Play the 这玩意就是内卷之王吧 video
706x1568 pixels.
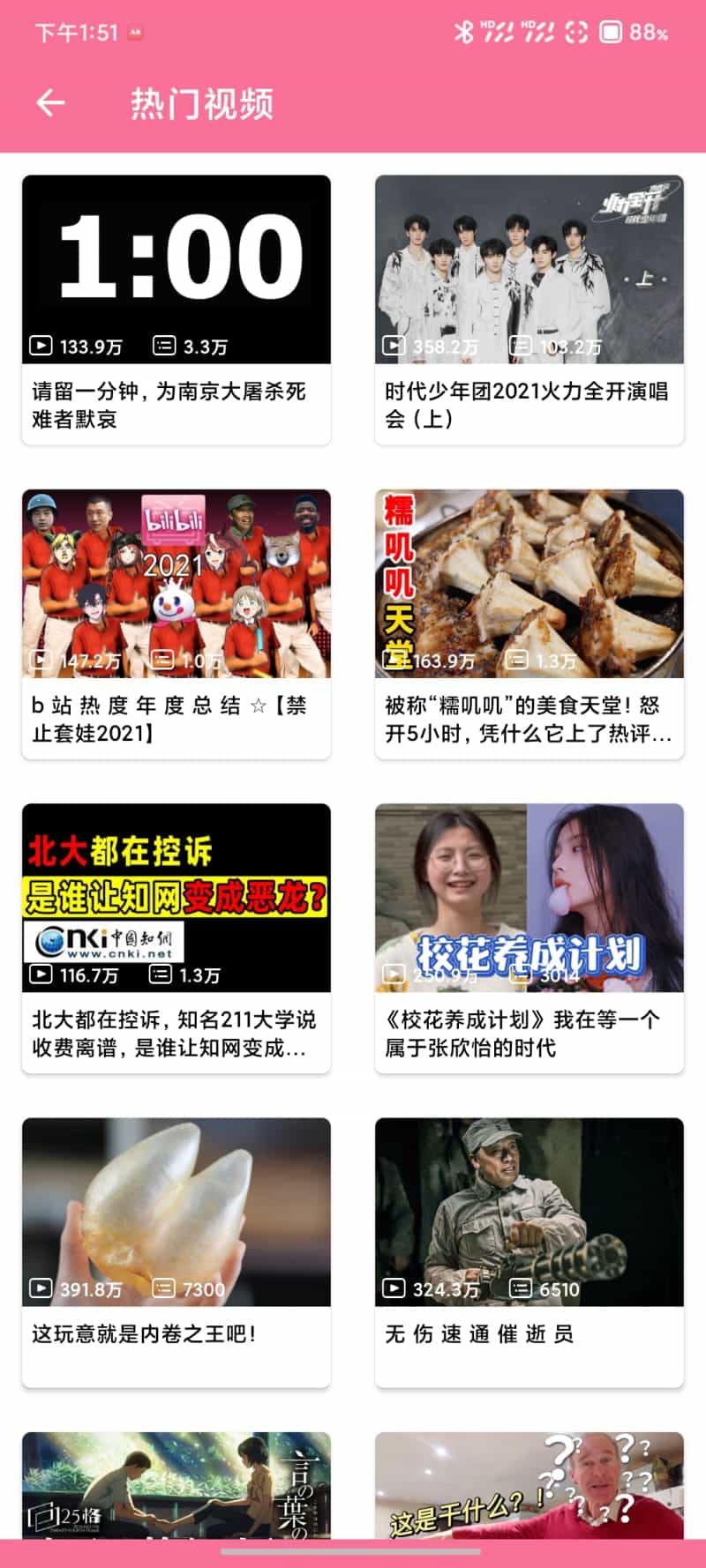(176, 1251)
